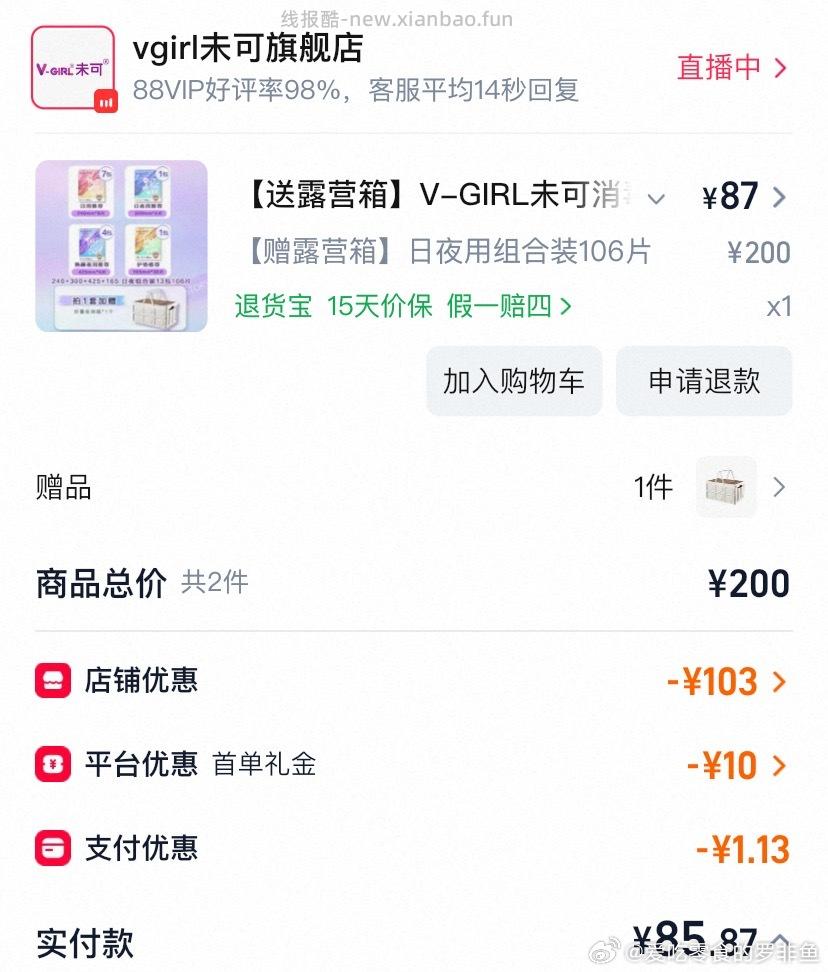Expand the product title with the chevron
Image resolution: width=828 pixels, height=972 pixels.
point(657,197)
